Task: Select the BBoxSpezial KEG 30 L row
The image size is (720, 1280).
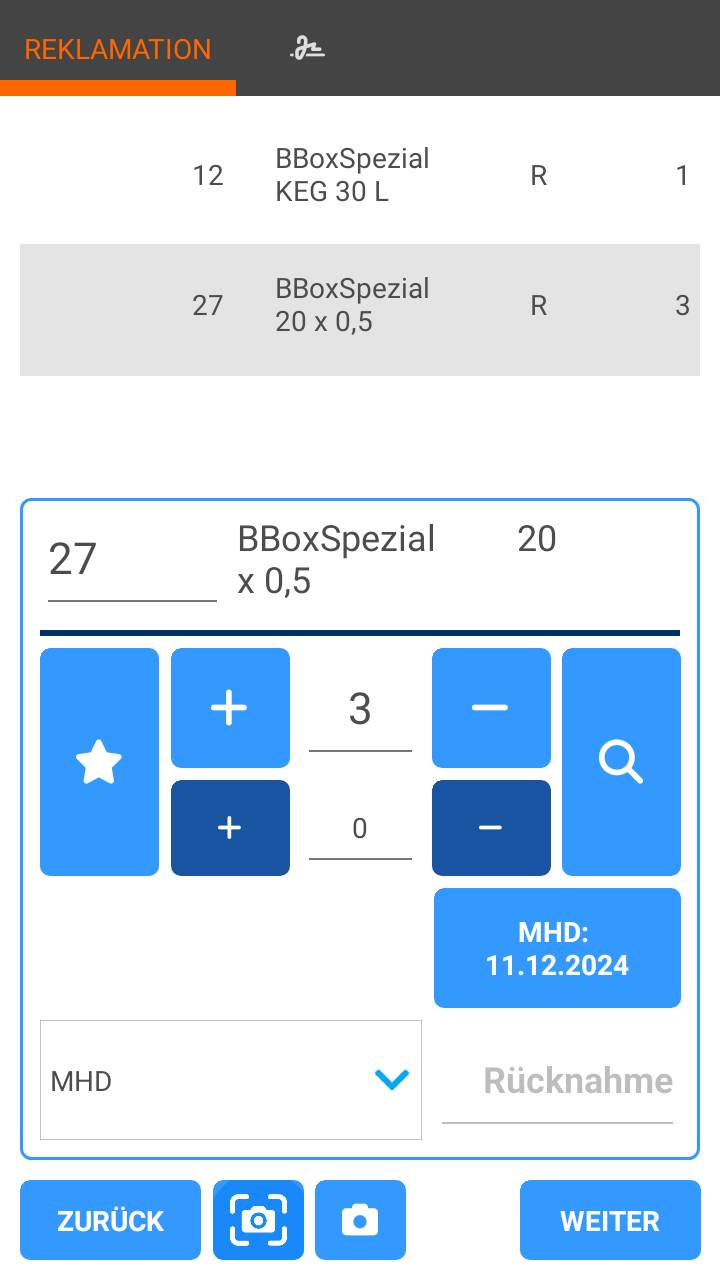Action: (x=360, y=176)
